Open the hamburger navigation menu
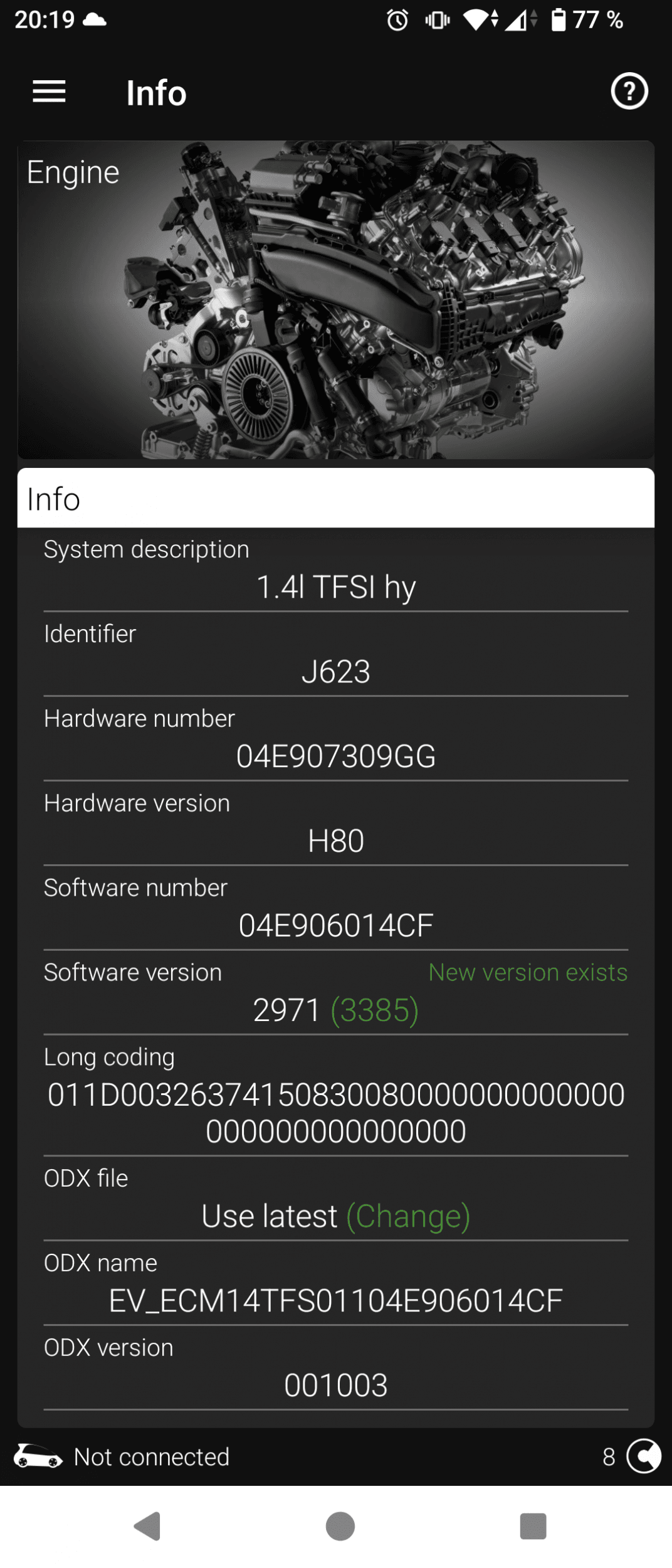 [x=49, y=92]
